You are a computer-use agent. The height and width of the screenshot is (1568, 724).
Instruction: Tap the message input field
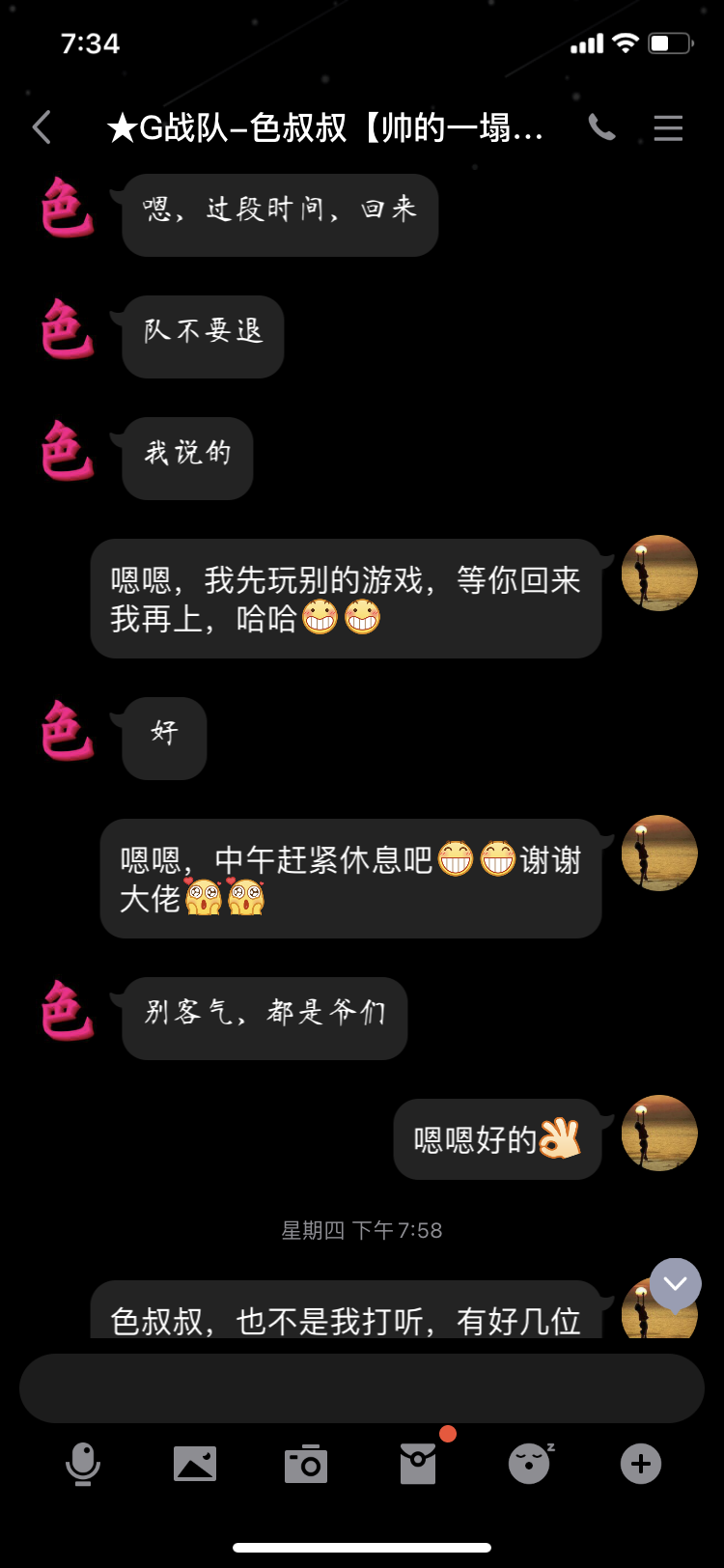(x=362, y=1387)
